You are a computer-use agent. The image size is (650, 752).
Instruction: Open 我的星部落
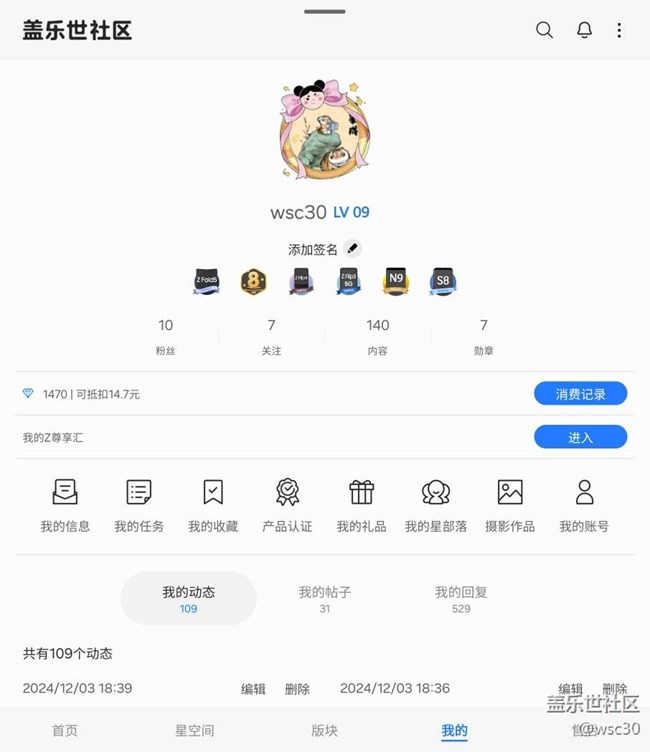coord(436,505)
